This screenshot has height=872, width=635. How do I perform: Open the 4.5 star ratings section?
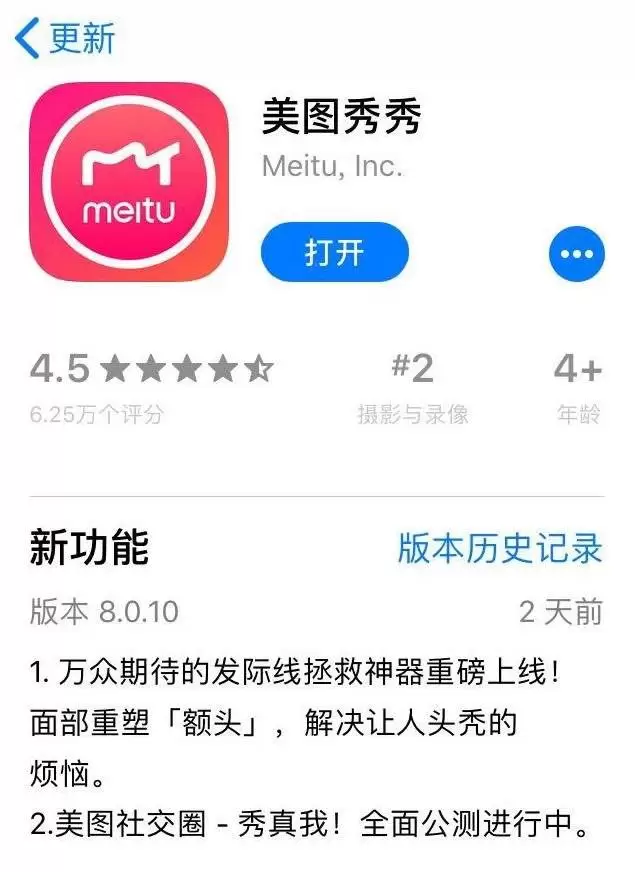point(150,385)
